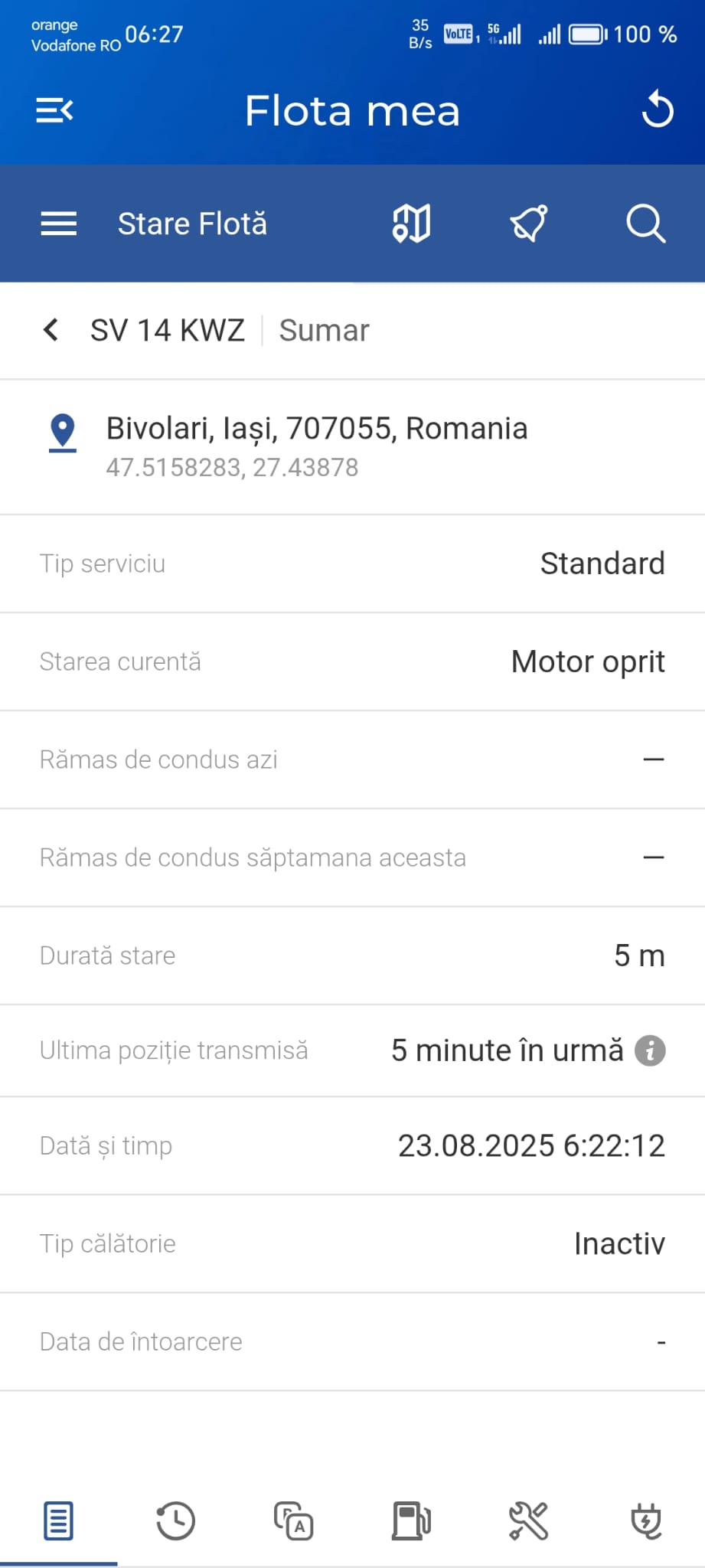Search the fleet with the magnifier

click(x=645, y=224)
